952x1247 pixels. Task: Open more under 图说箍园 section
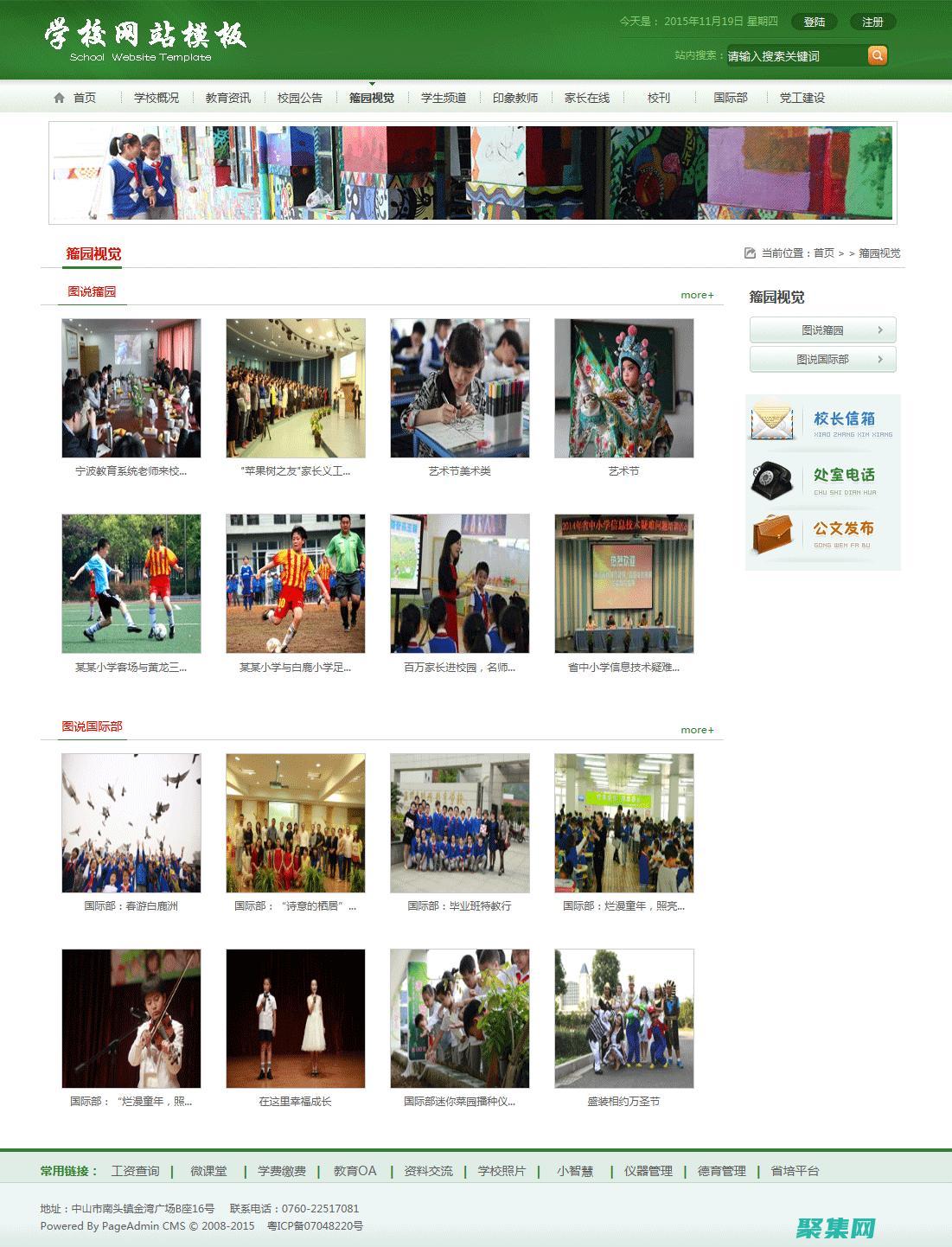tap(697, 295)
